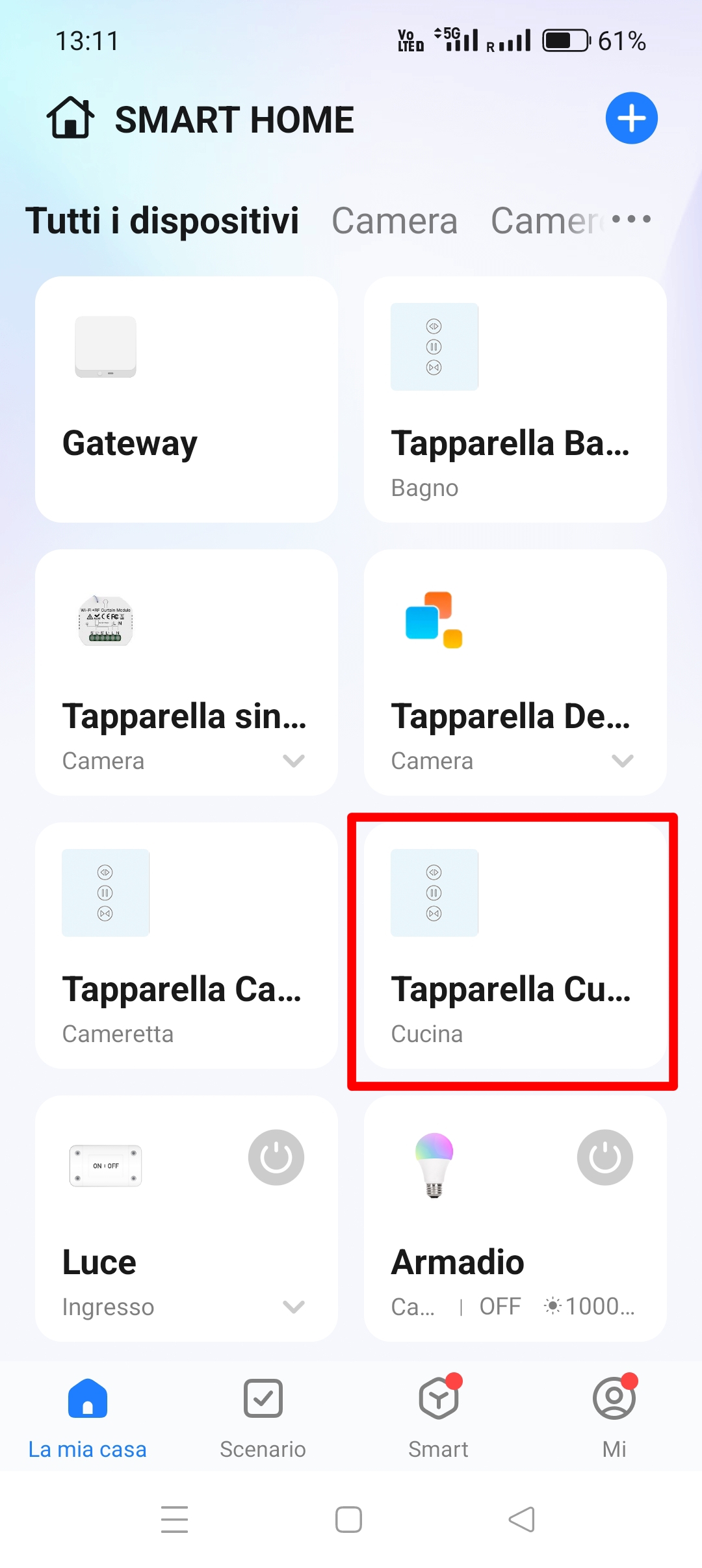Screen dimensions: 702x1568
Task: Open the Tapparella Bagno device card
Action: tap(515, 399)
